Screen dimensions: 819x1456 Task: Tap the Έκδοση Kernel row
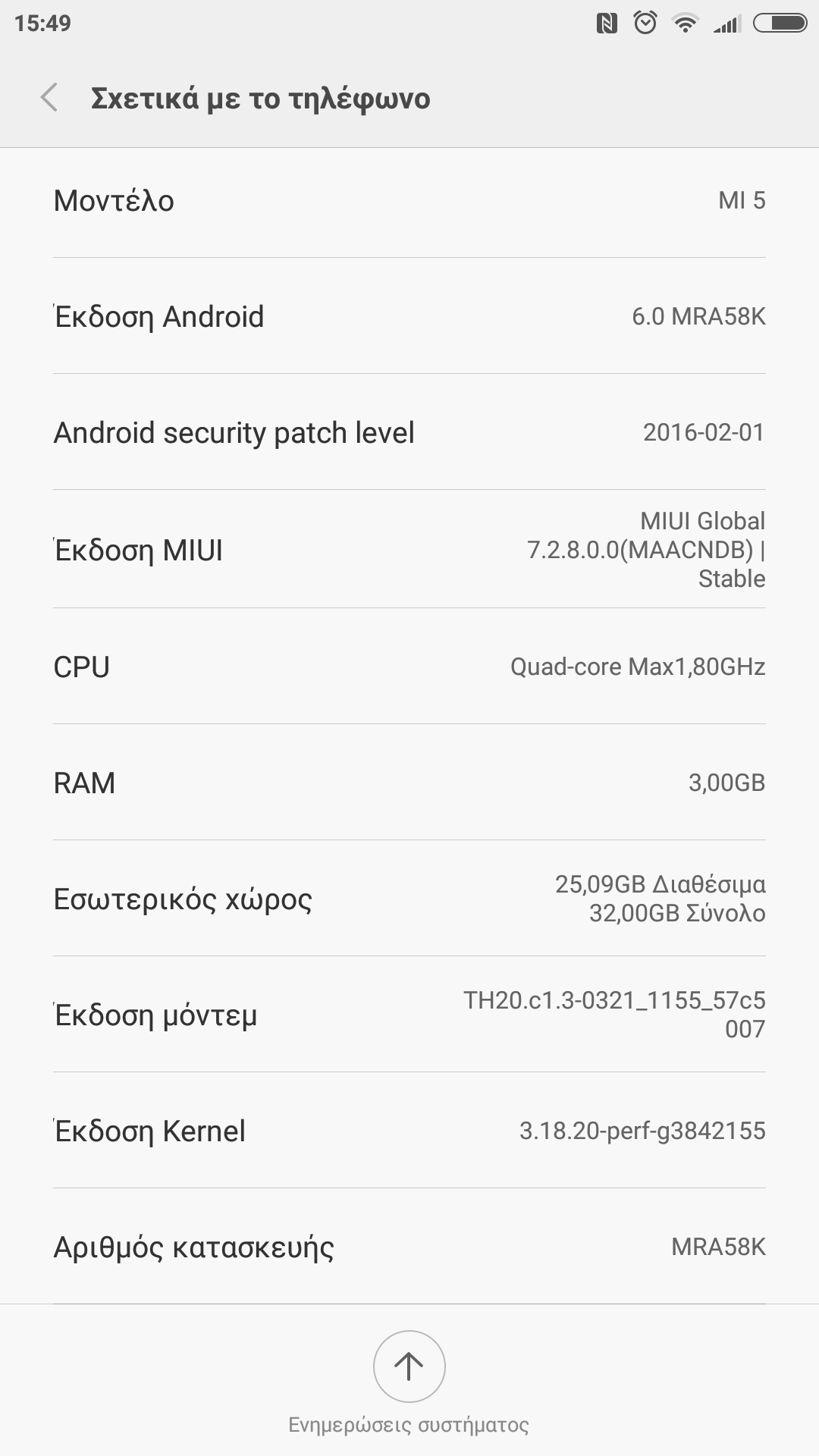(409, 1131)
